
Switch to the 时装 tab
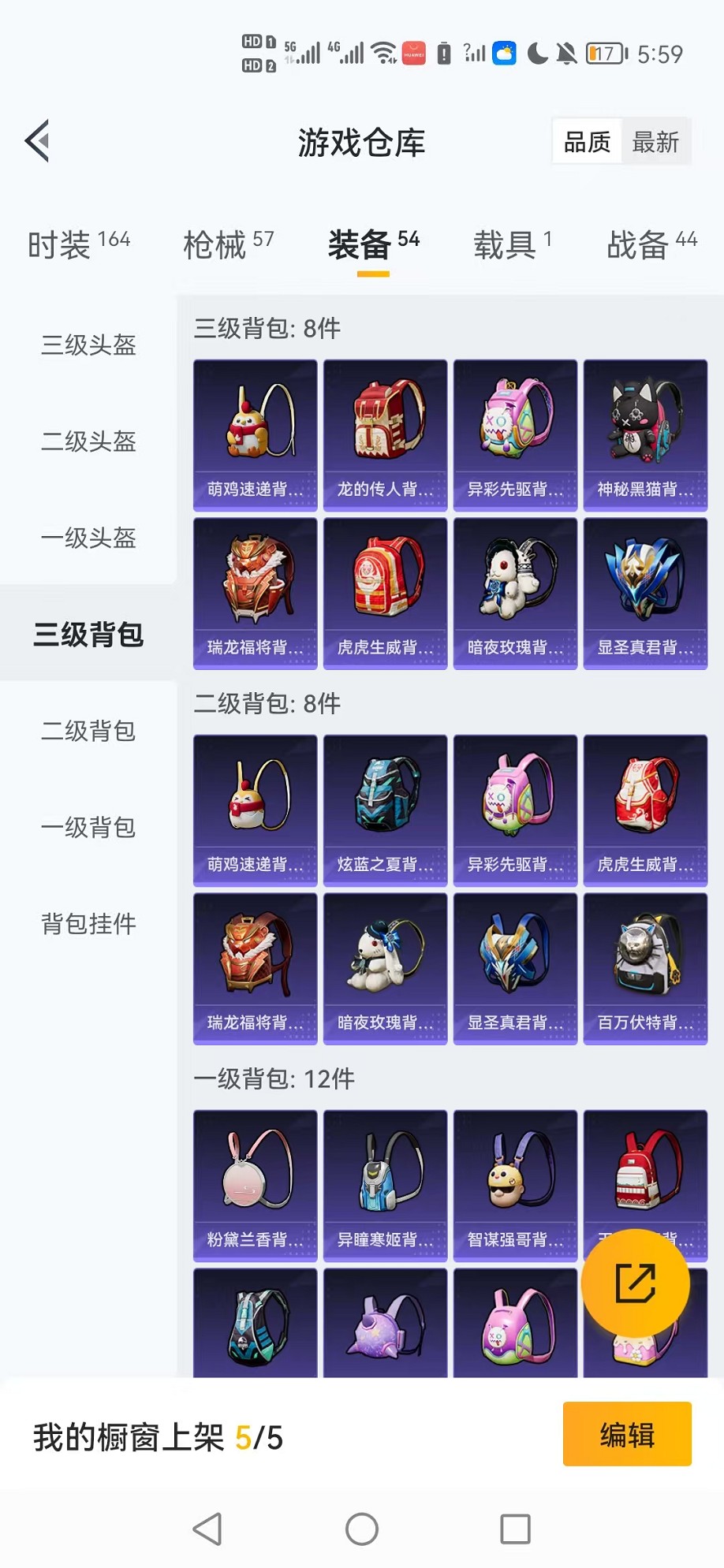(x=78, y=244)
